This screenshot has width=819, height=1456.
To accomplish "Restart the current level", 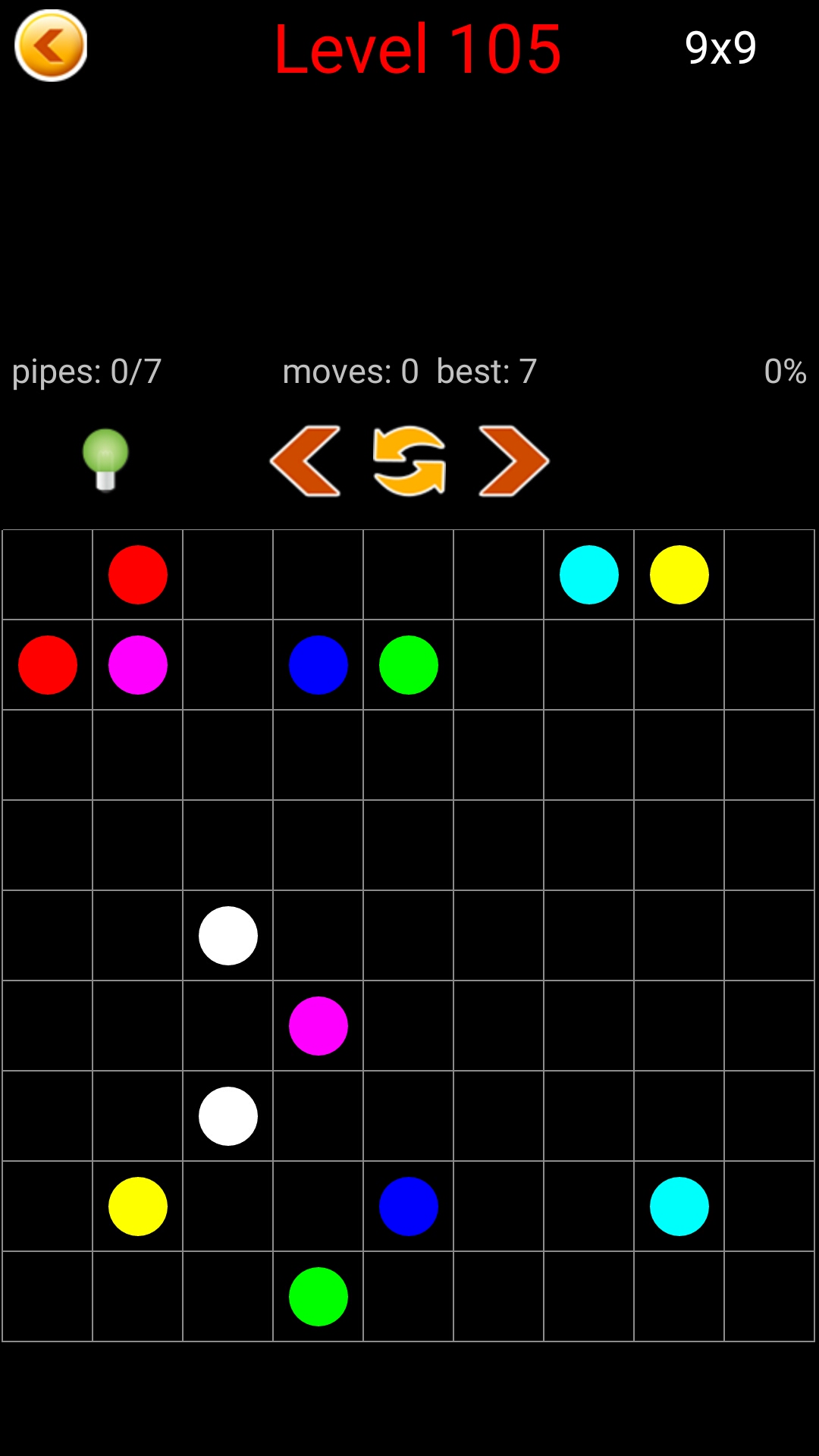I will [409, 461].
